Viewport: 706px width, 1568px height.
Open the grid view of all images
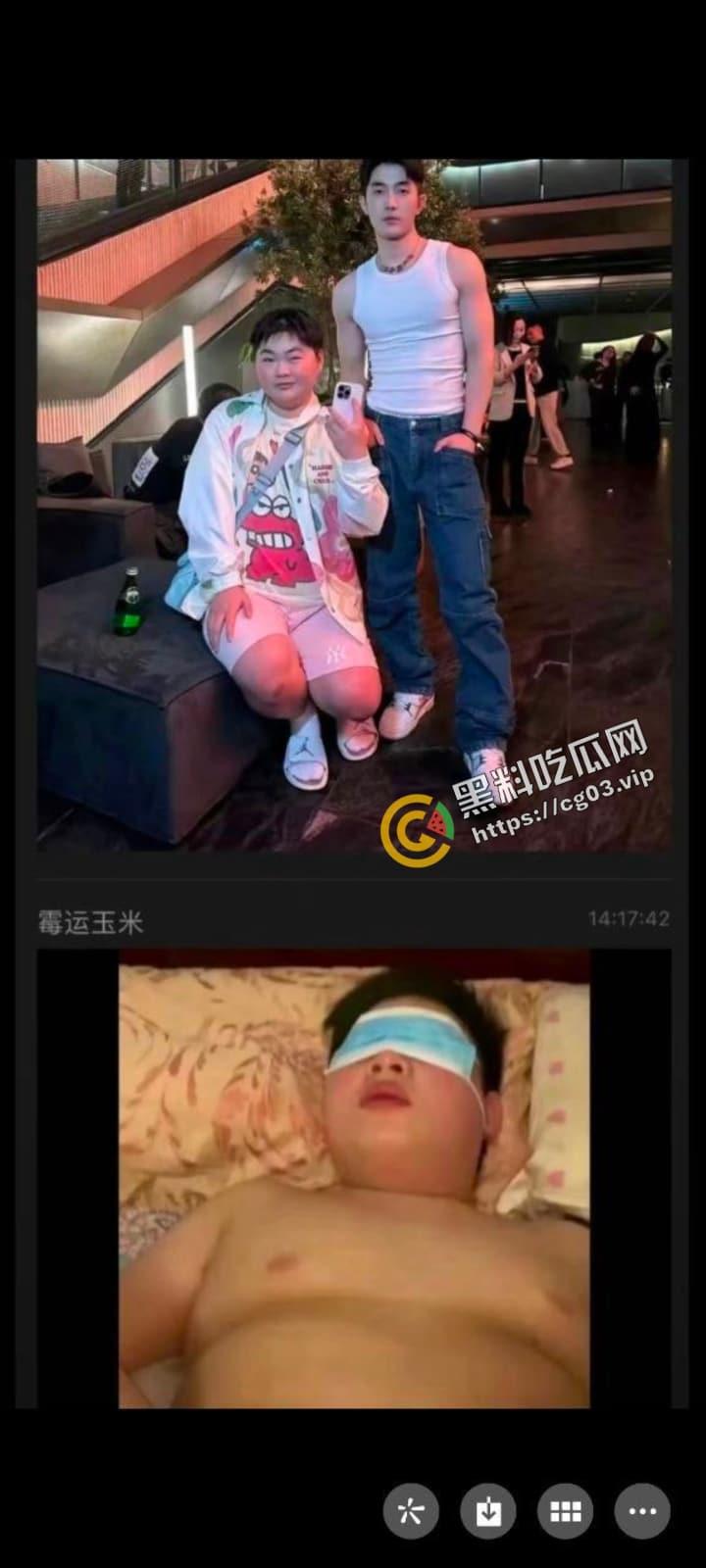click(566, 1511)
